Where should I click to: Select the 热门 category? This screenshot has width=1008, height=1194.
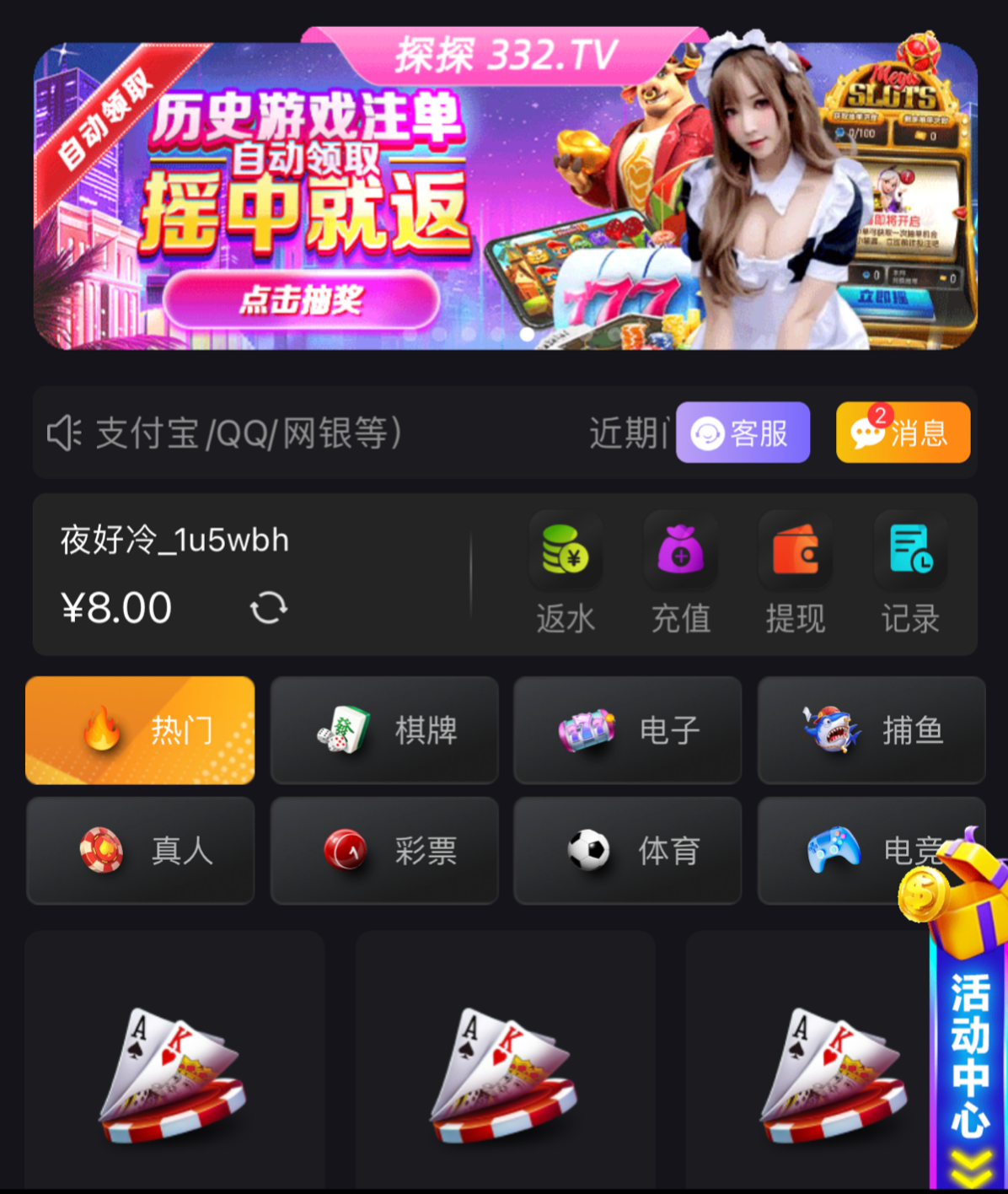pos(140,730)
